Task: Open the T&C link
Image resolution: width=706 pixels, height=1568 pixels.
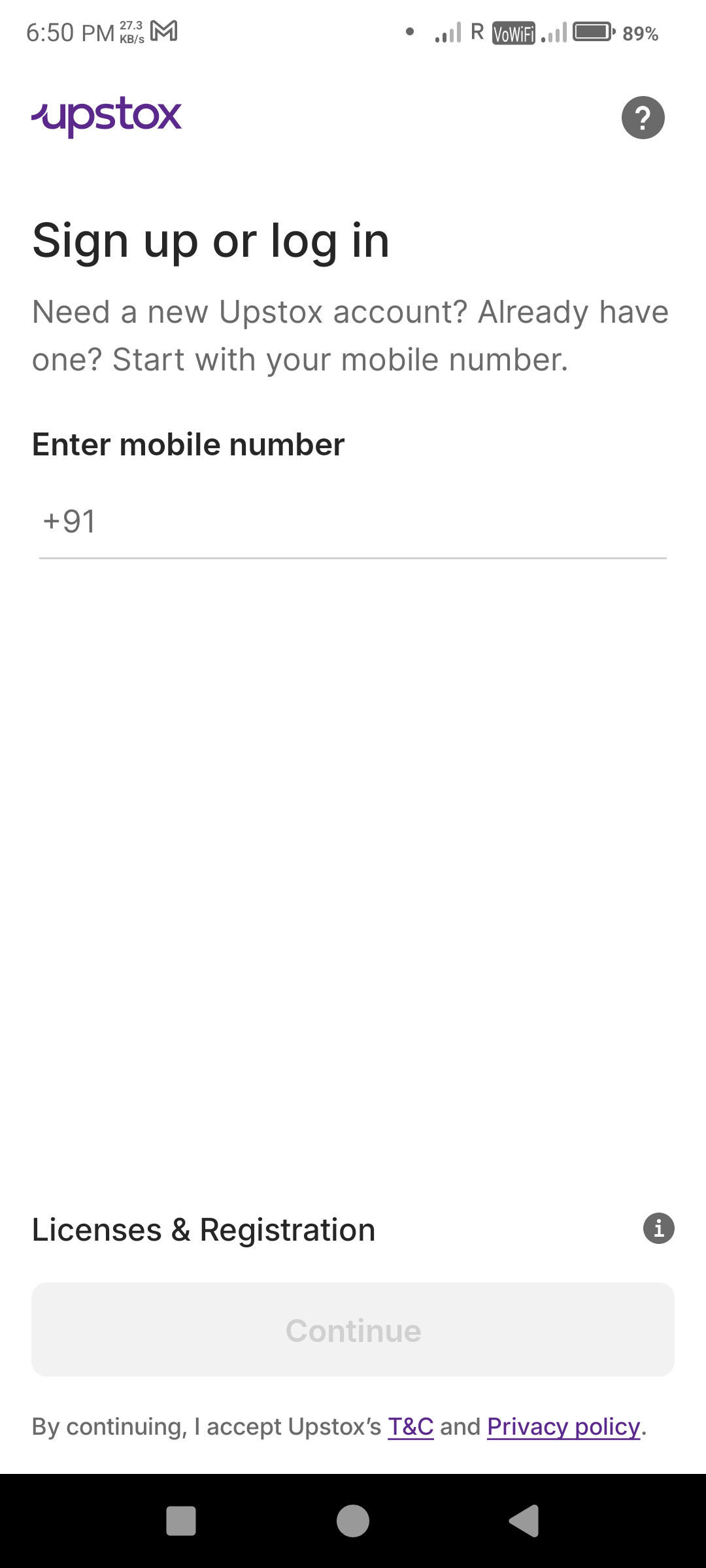Action: 411,1427
